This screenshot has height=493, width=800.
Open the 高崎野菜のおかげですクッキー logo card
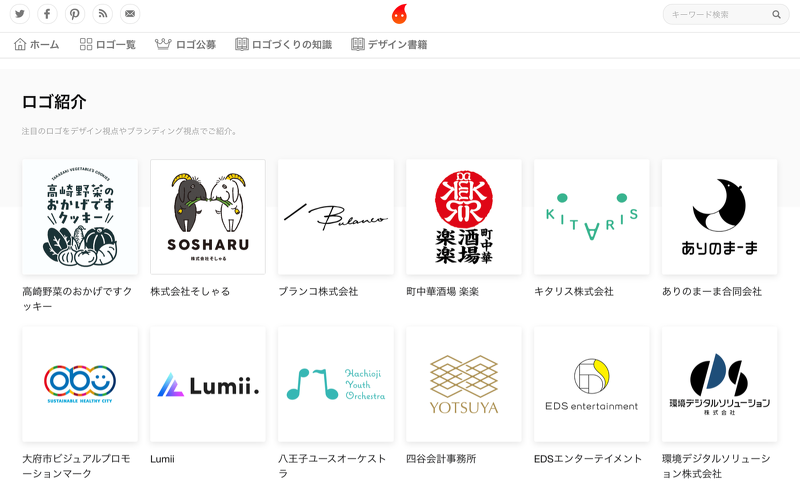pyautogui.click(x=80, y=216)
